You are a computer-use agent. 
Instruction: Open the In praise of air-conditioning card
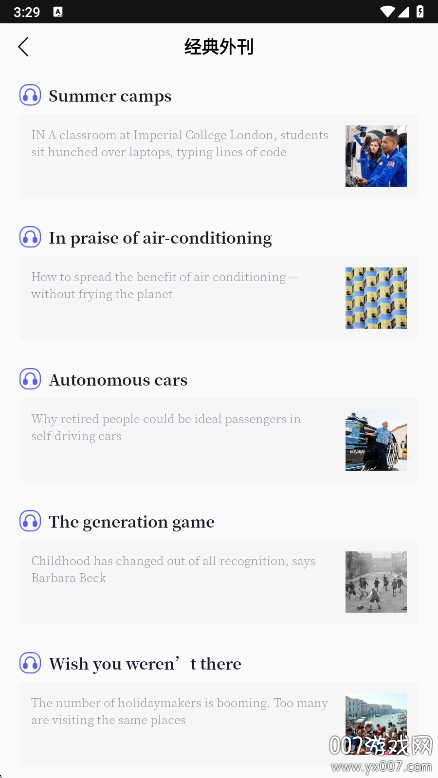coord(219,298)
